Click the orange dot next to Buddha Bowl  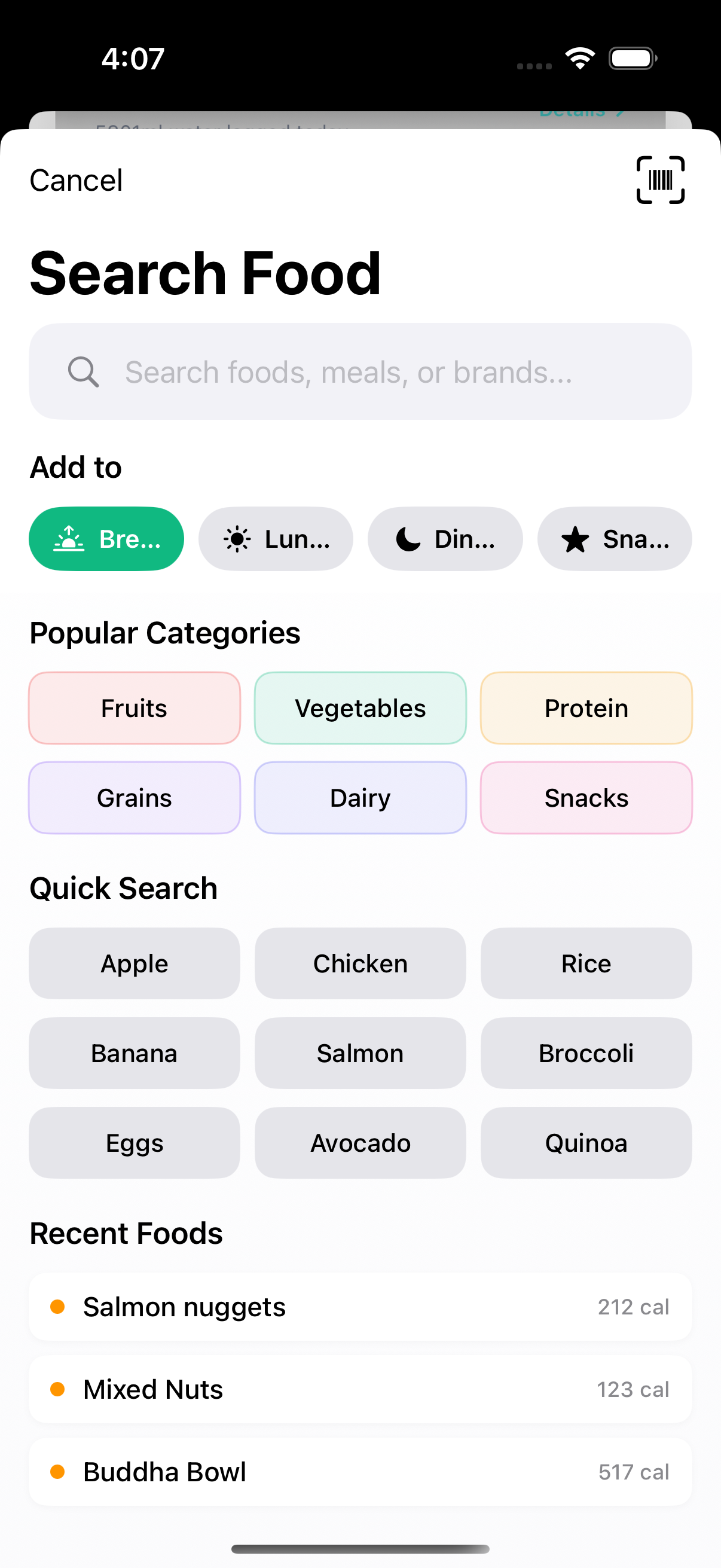click(x=58, y=1472)
